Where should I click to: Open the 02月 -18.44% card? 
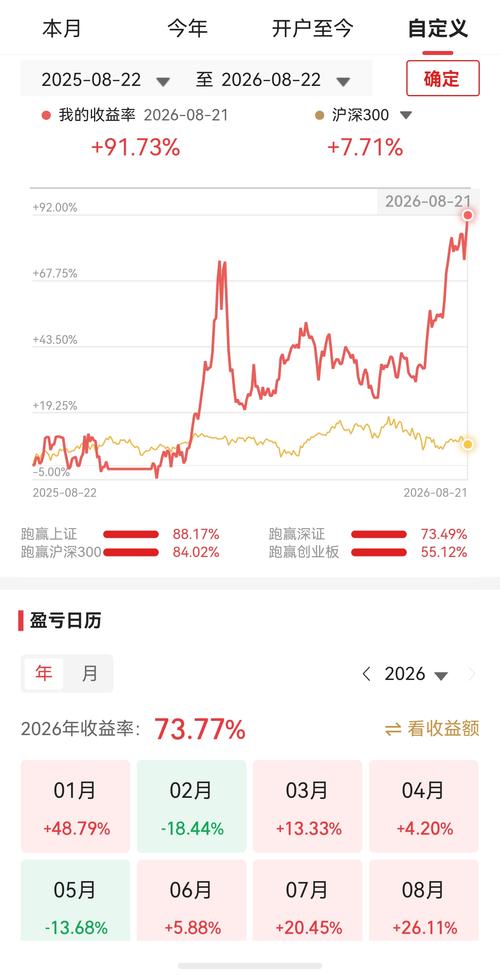click(191, 806)
